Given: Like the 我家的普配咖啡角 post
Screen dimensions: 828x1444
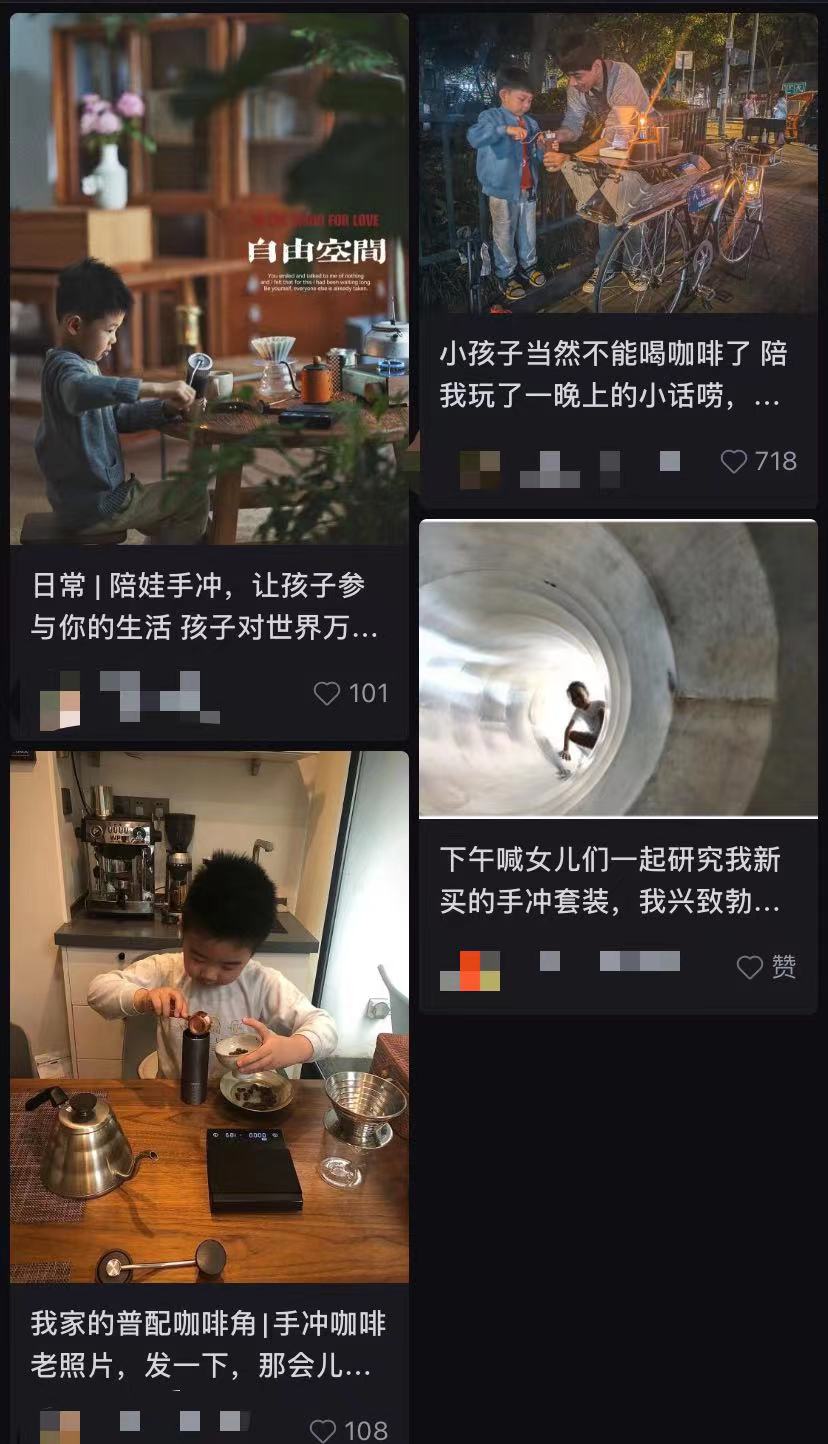Looking at the screenshot, I should tap(323, 1431).
